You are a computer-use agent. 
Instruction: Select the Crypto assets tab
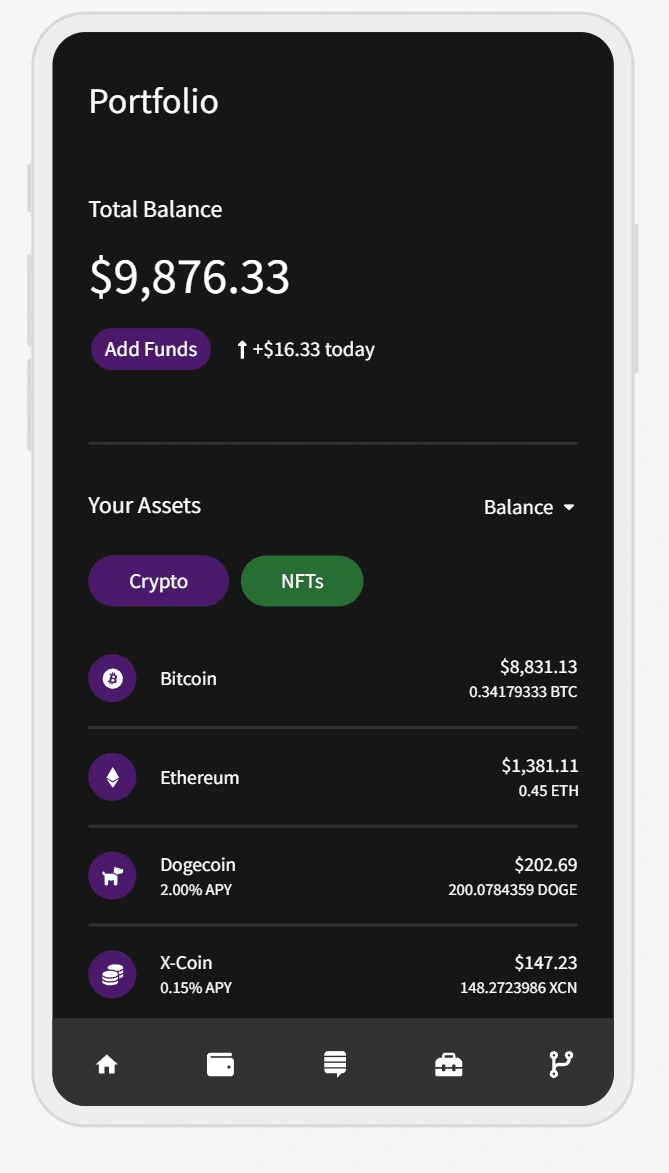click(x=159, y=581)
